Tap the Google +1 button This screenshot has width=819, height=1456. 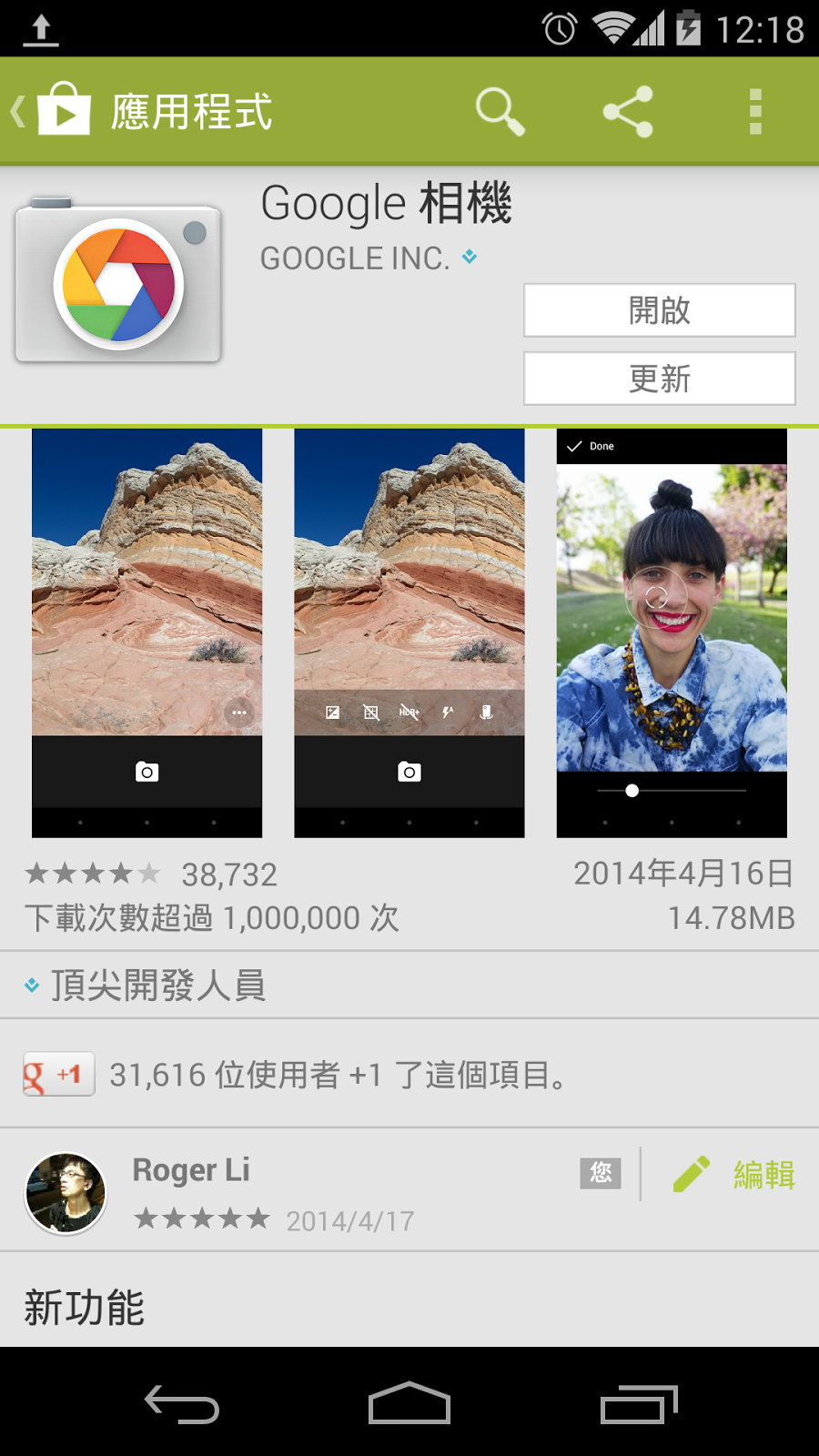[59, 1076]
